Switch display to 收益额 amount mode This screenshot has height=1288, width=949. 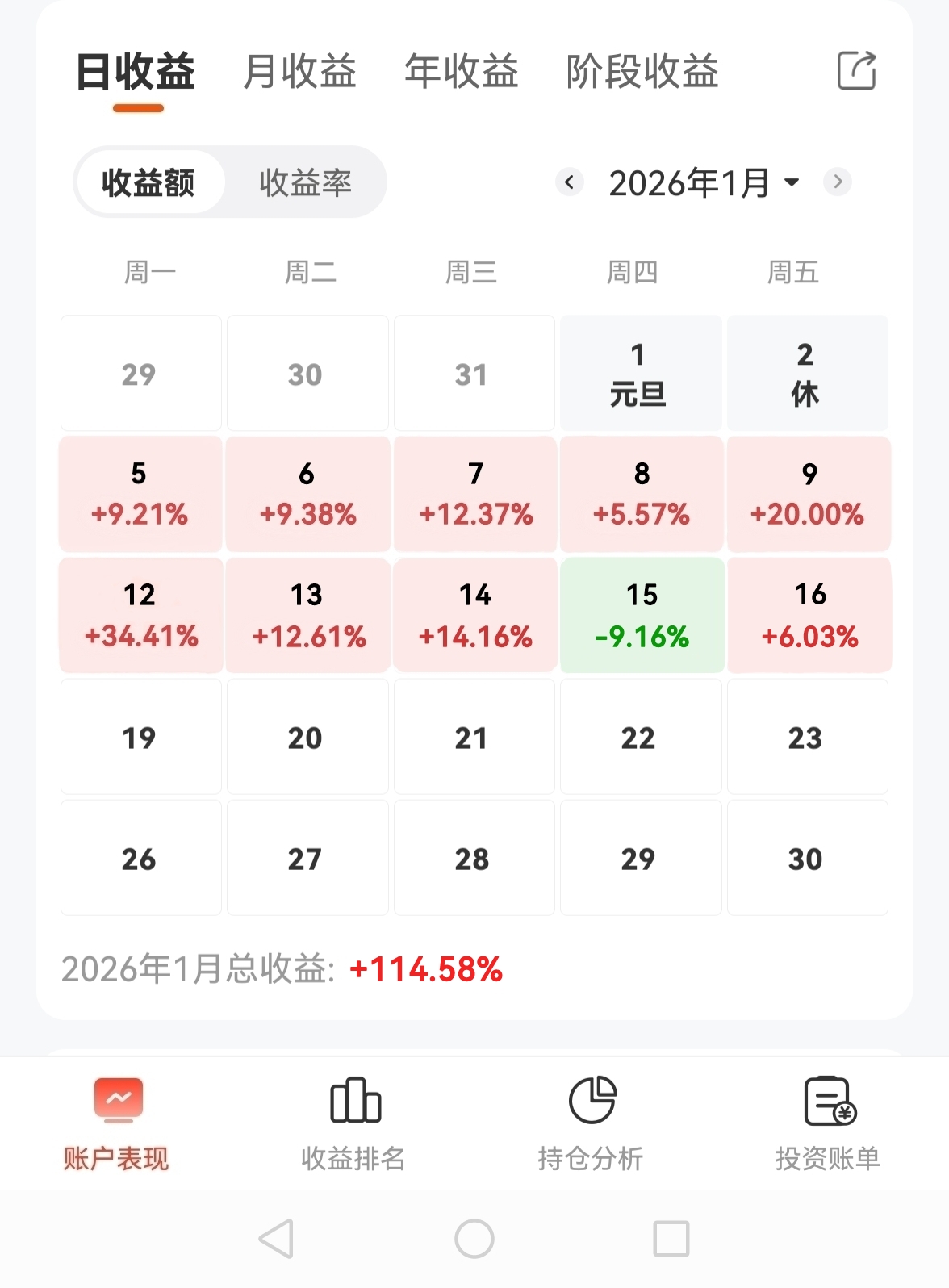(x=150, y=182)
